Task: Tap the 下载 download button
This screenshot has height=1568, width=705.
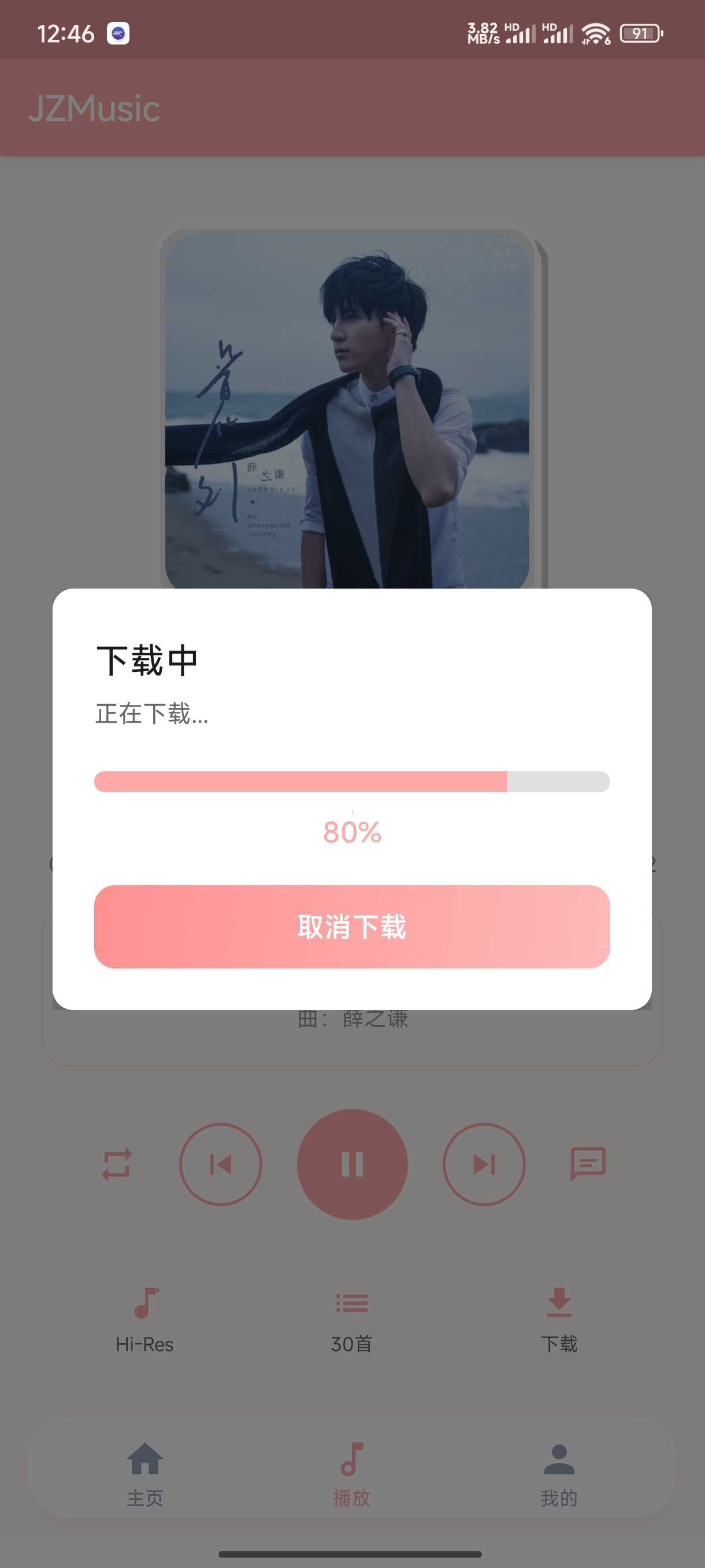Action: tap(558, 1318)
